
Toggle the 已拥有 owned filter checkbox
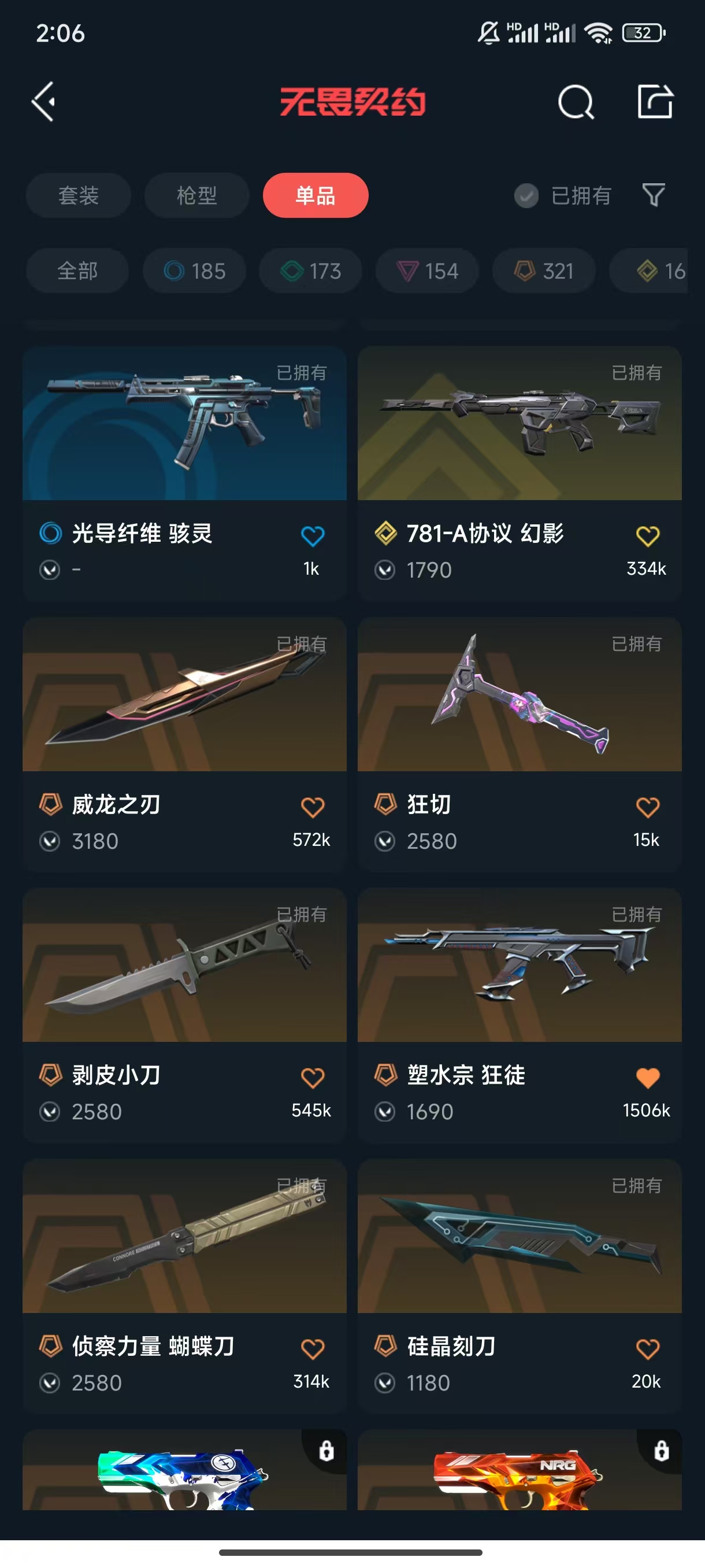click(526, 195)
